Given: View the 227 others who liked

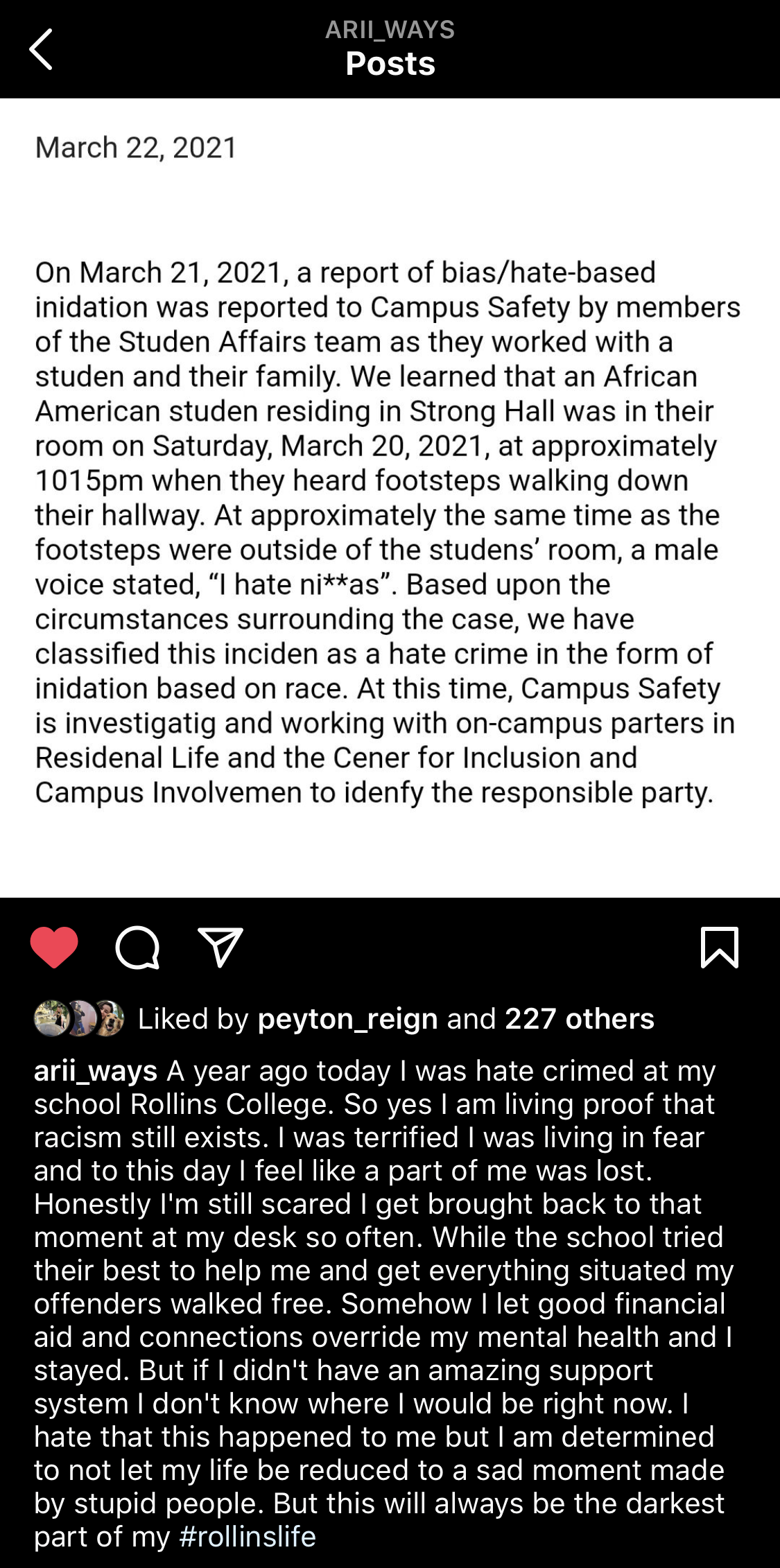Looking at the screenshot, I should (579, 1019).
